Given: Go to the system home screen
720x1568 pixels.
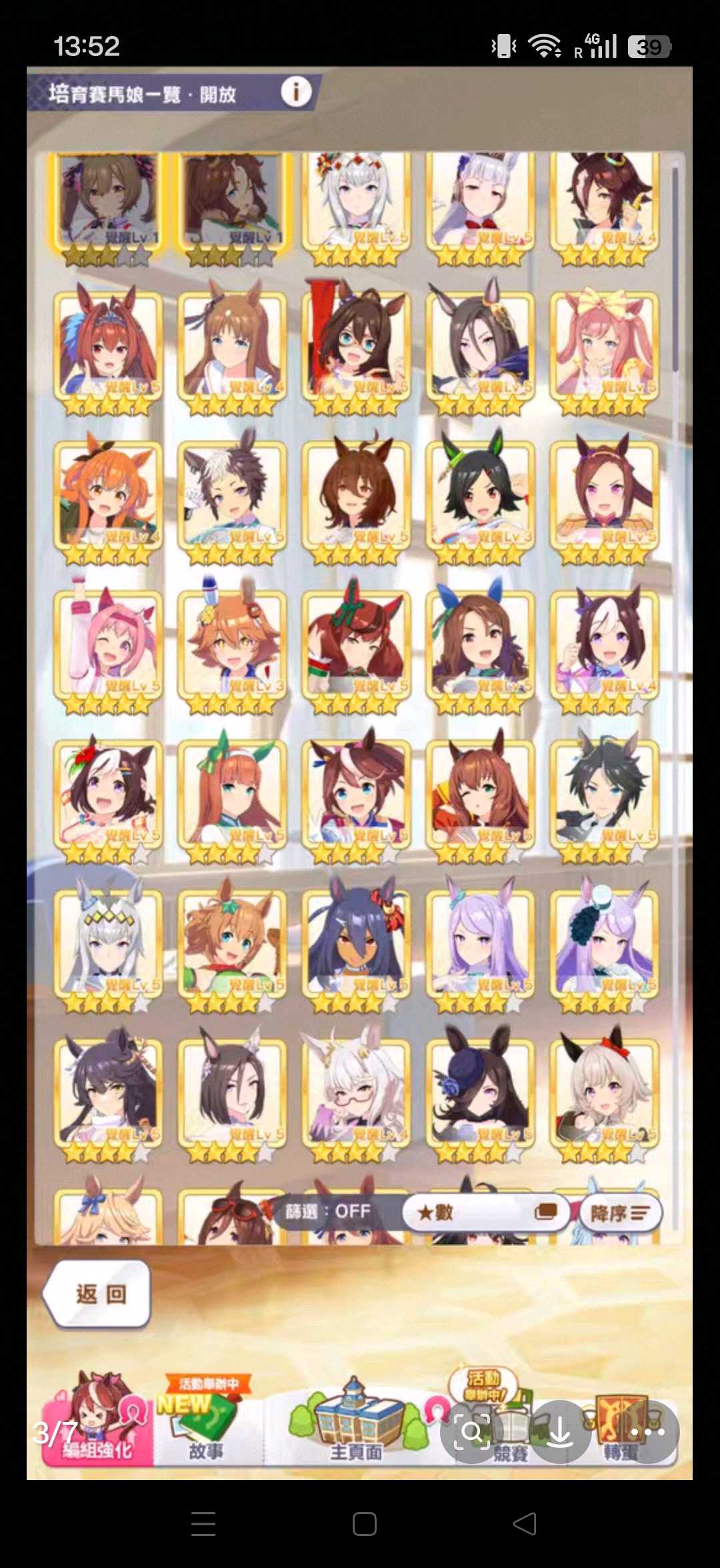Looking at the screenshot, I should click(364, 1523).
